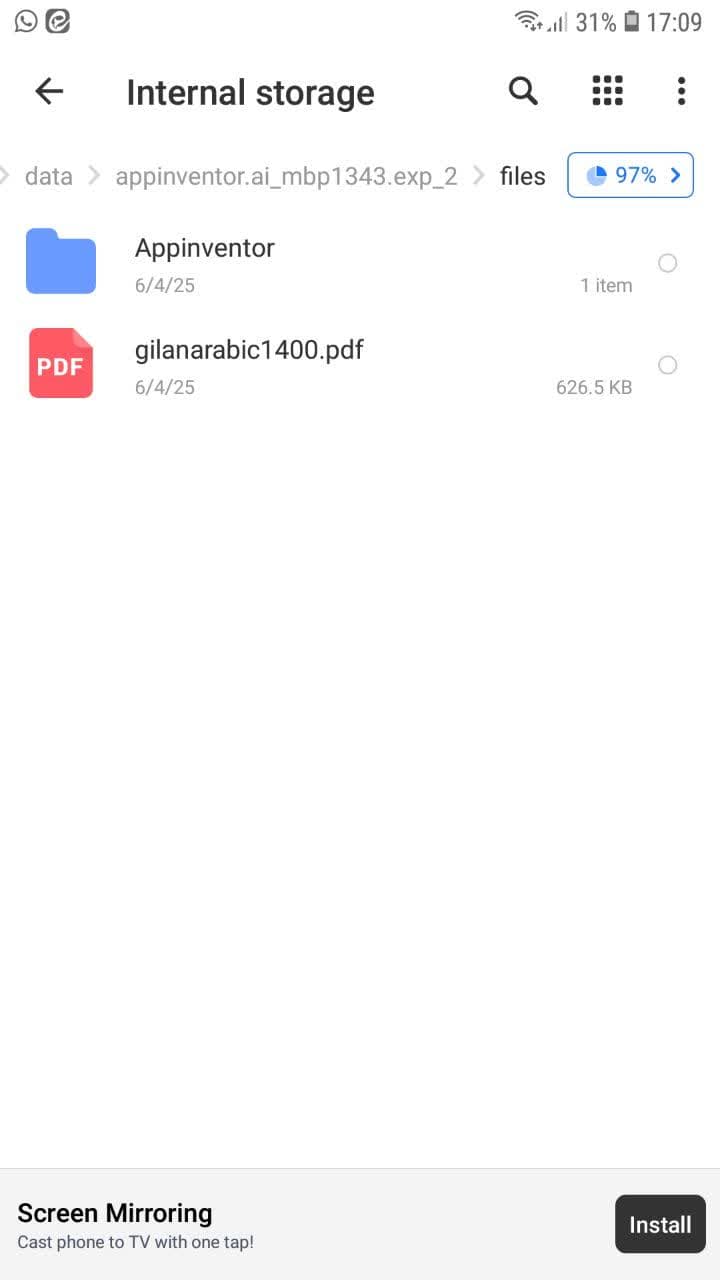Go to appinventor.ai_mbp1343.exp_2 breadcrumb
Viewport: 720px width, 1280px height.
(286, 176)
